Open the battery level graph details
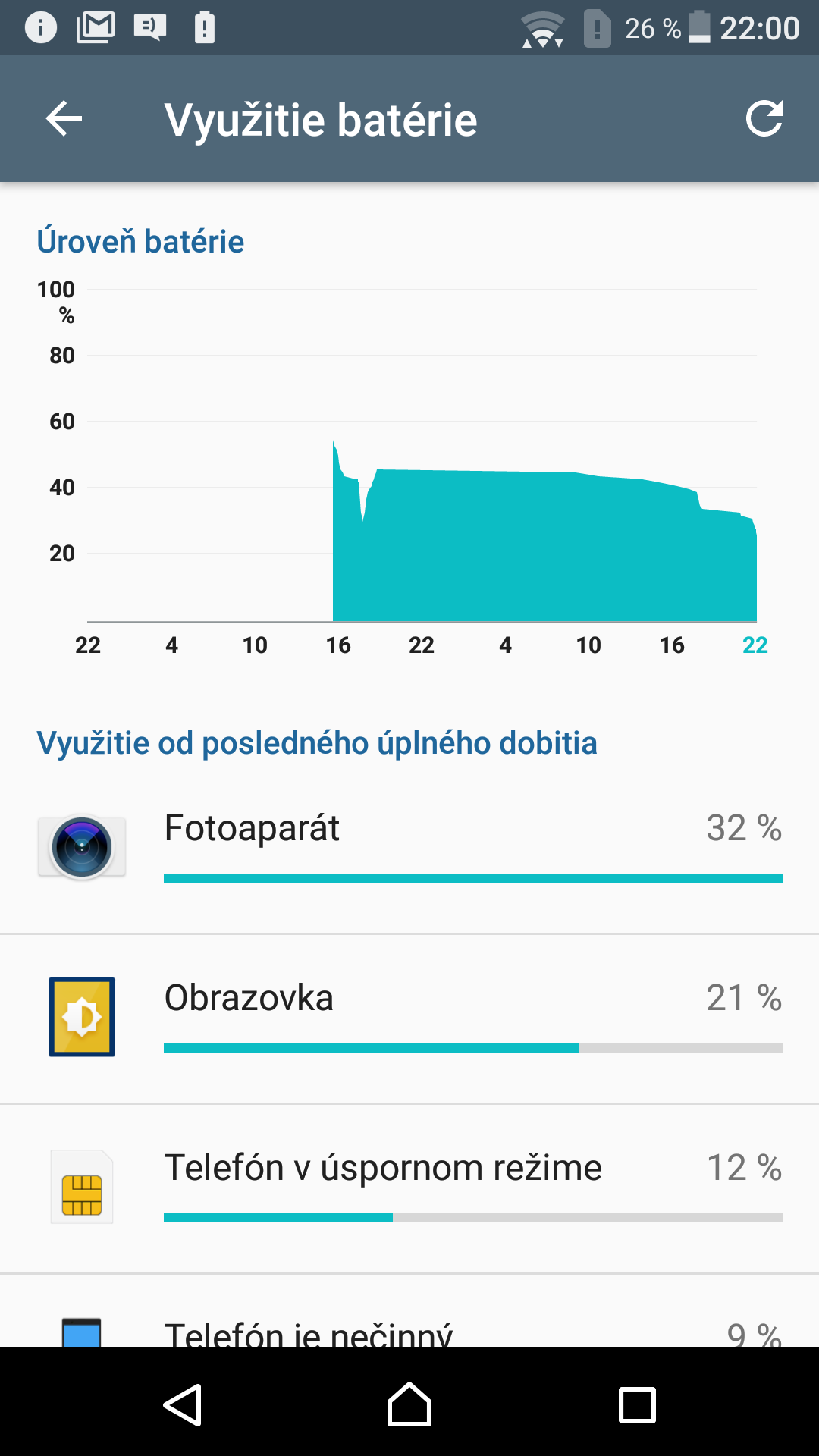Screen dimensions: 819x1456 click(409, 440)
